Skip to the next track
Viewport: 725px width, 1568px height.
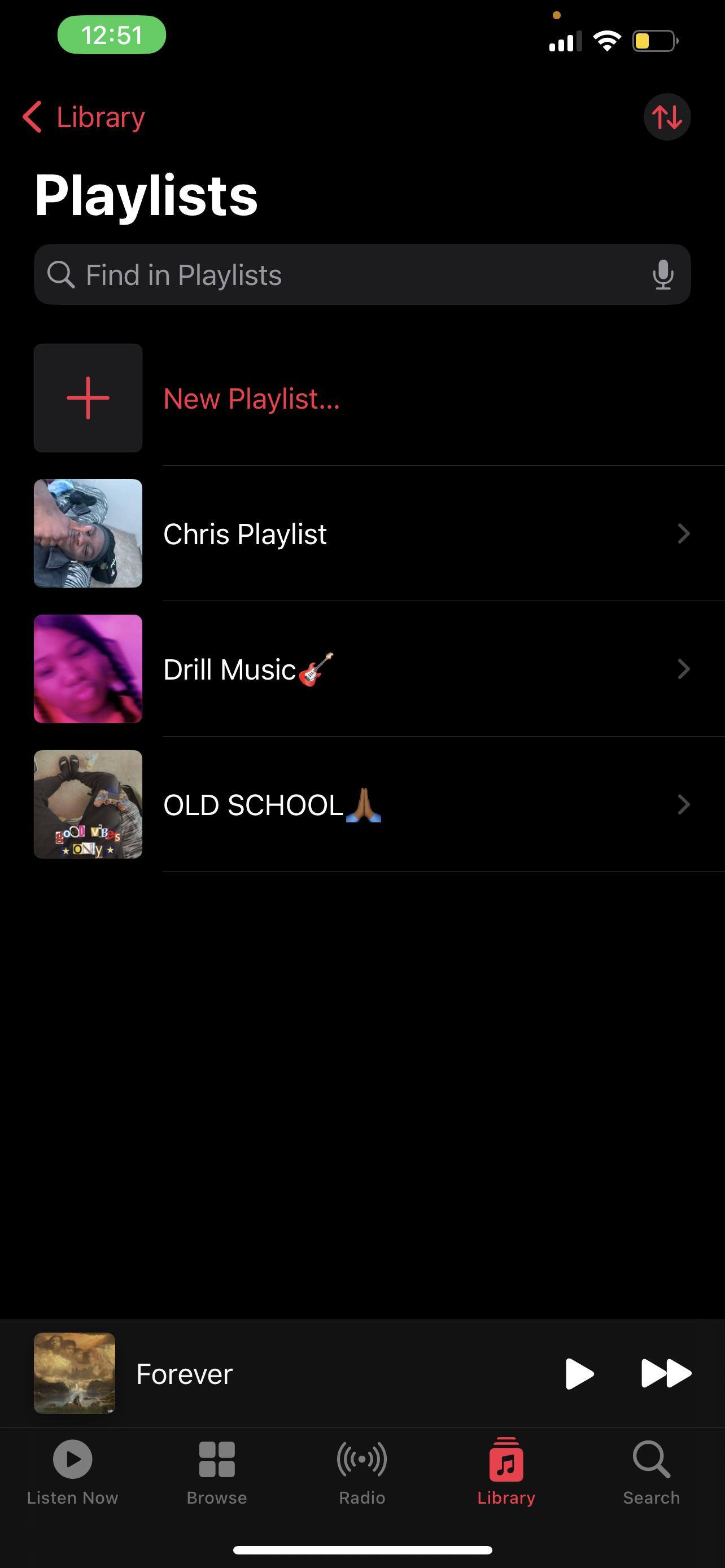click(x=666, y=1373)
